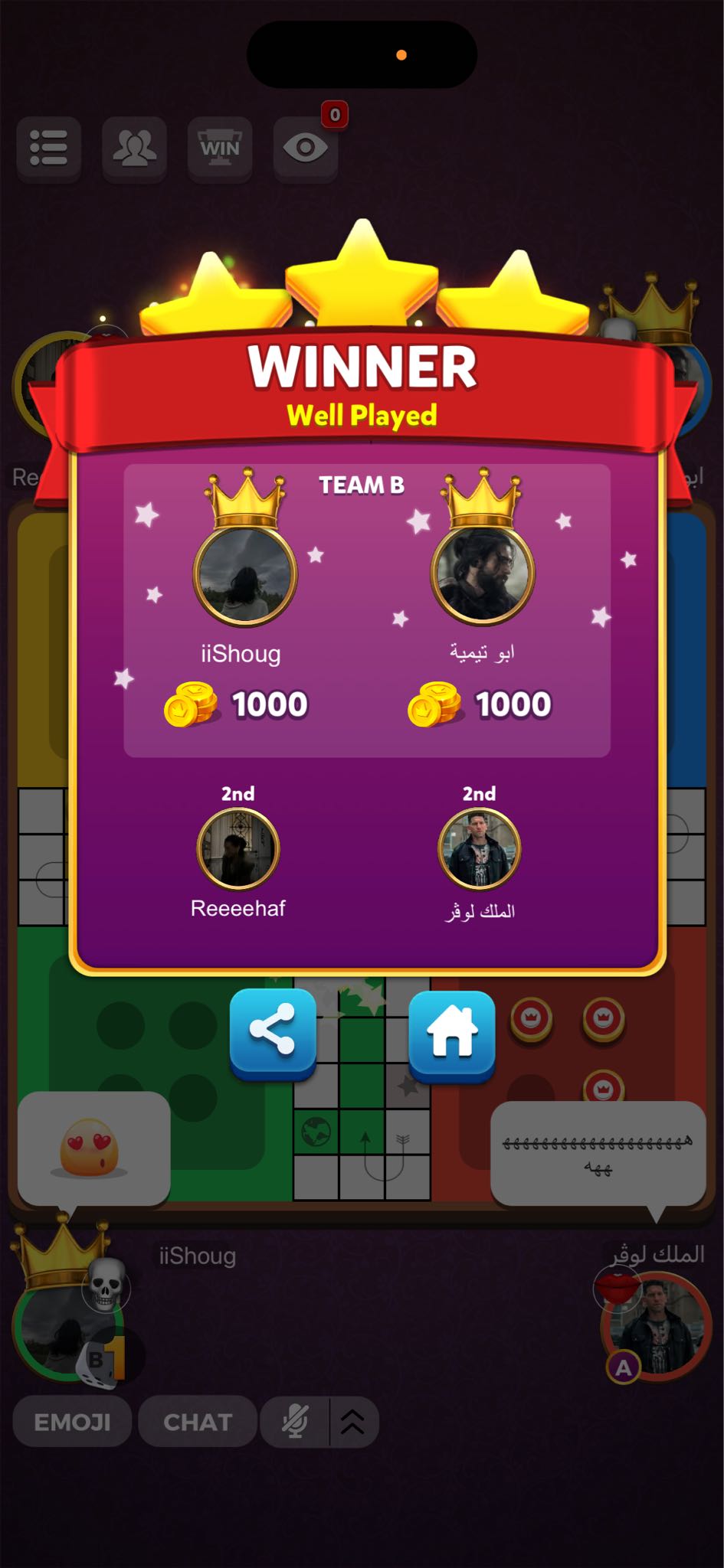Open the players group icon
Viewport: 724px width, 1568px height.
point(135,148)
